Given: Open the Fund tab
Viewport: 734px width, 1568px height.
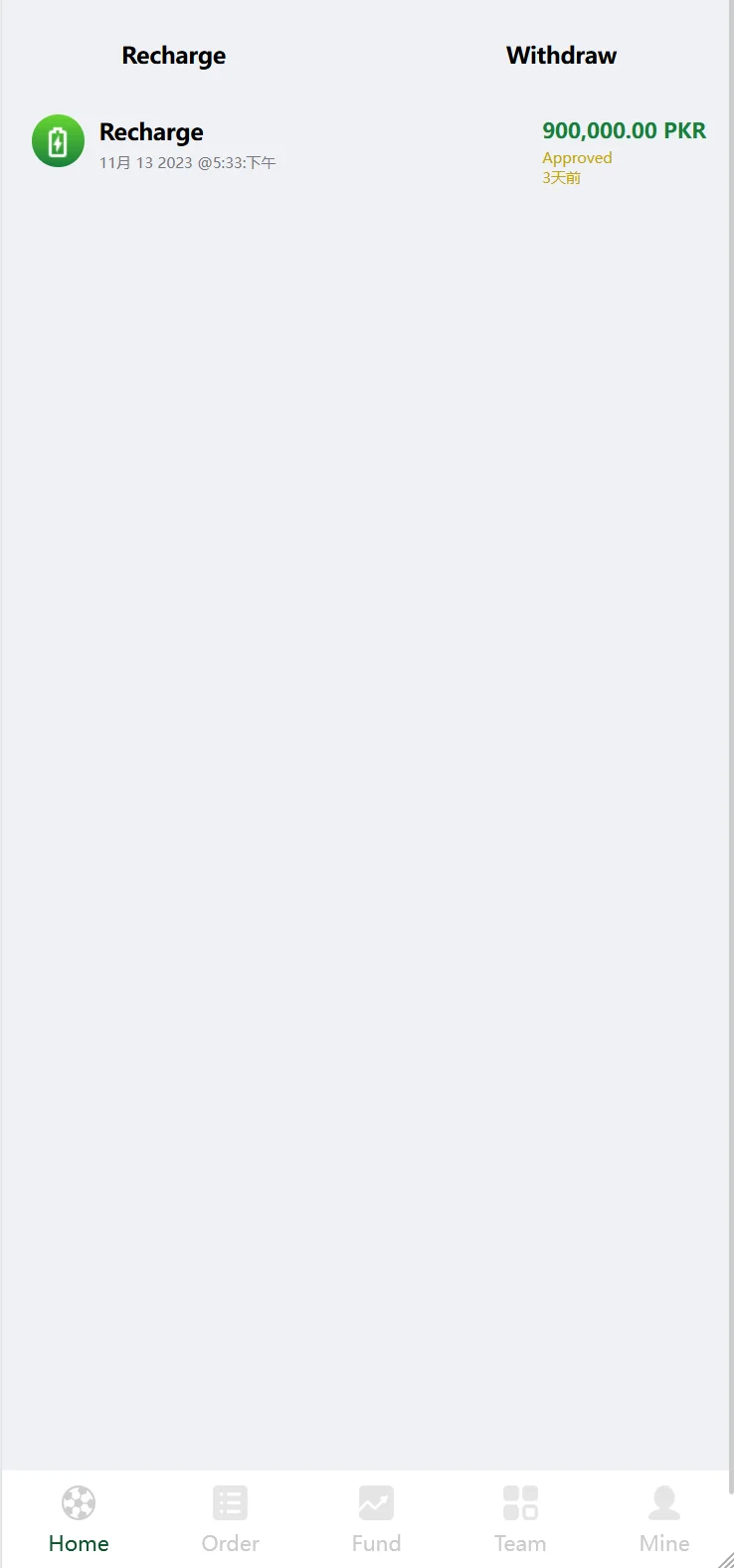Looking at the screenshot, I should 376,1518.
